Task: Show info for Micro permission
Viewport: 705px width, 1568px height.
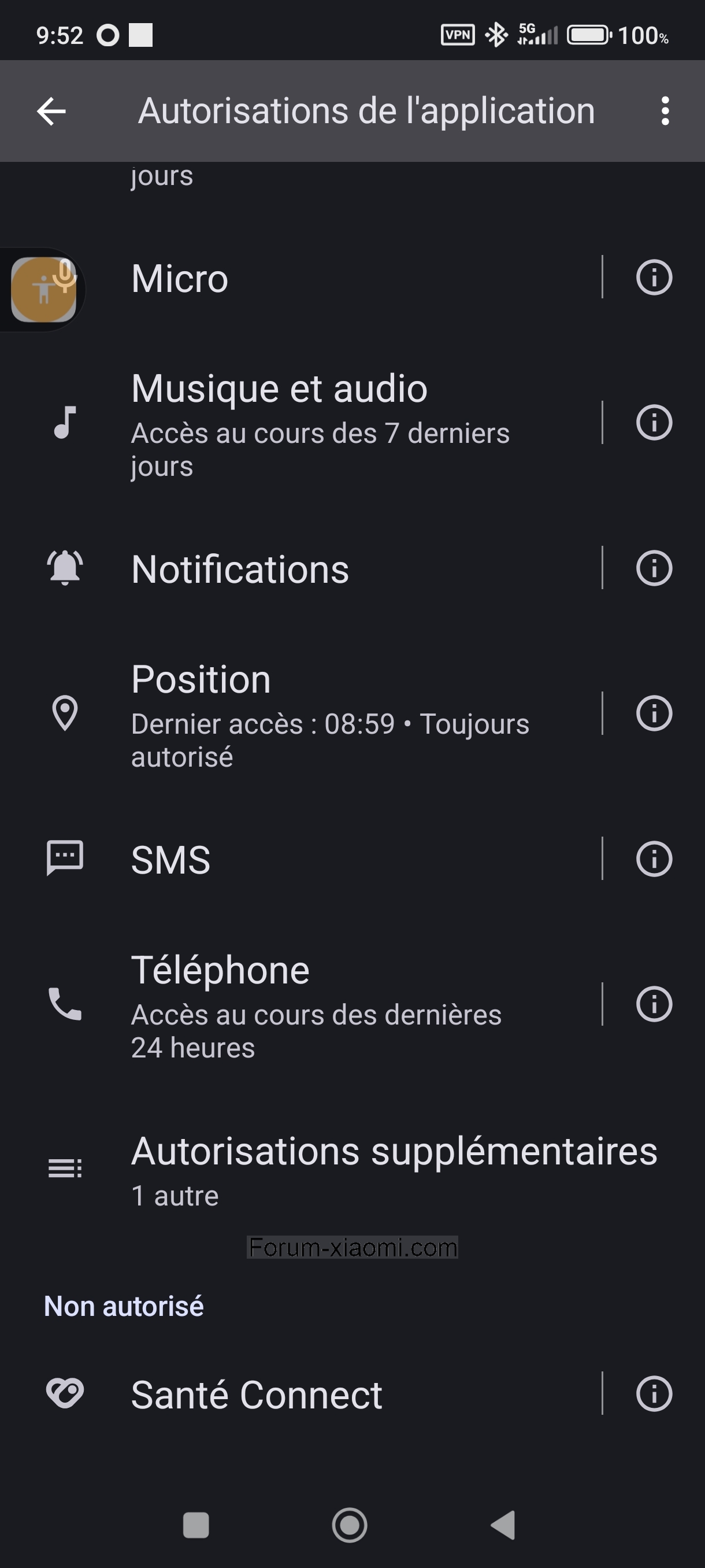Action: (654, 278)
